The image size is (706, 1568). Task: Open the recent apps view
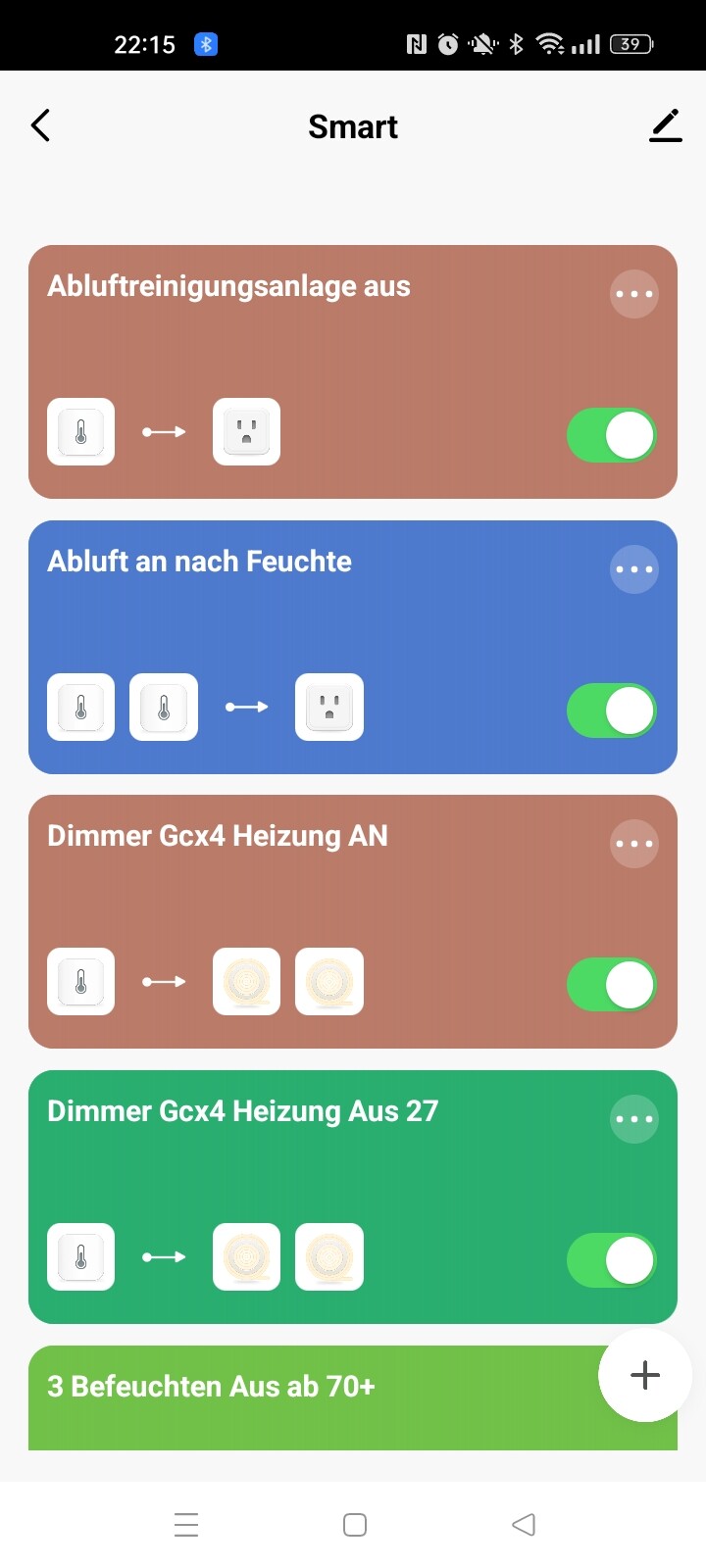186,1525
